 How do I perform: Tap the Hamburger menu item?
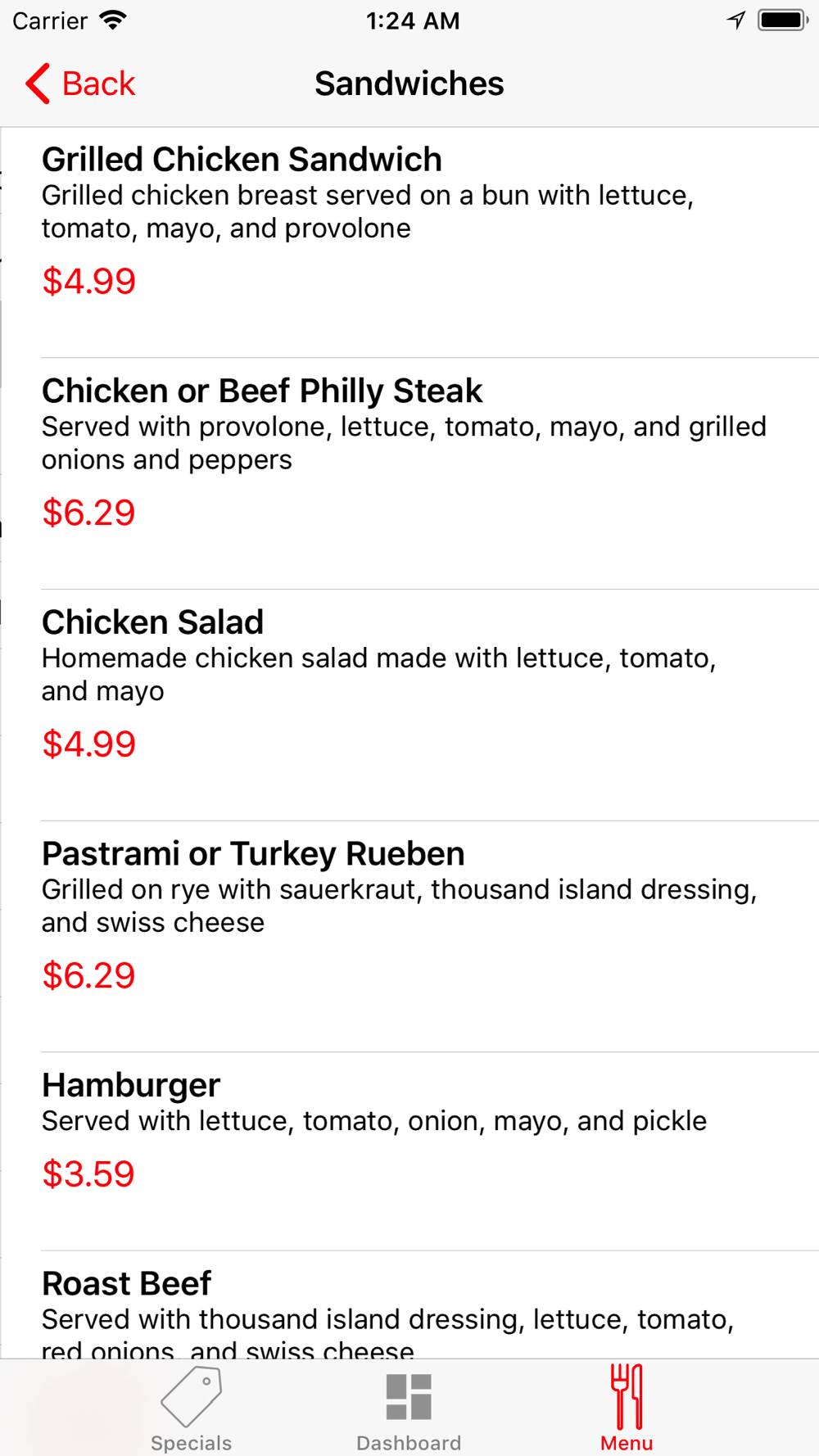tap(409, 1151)
